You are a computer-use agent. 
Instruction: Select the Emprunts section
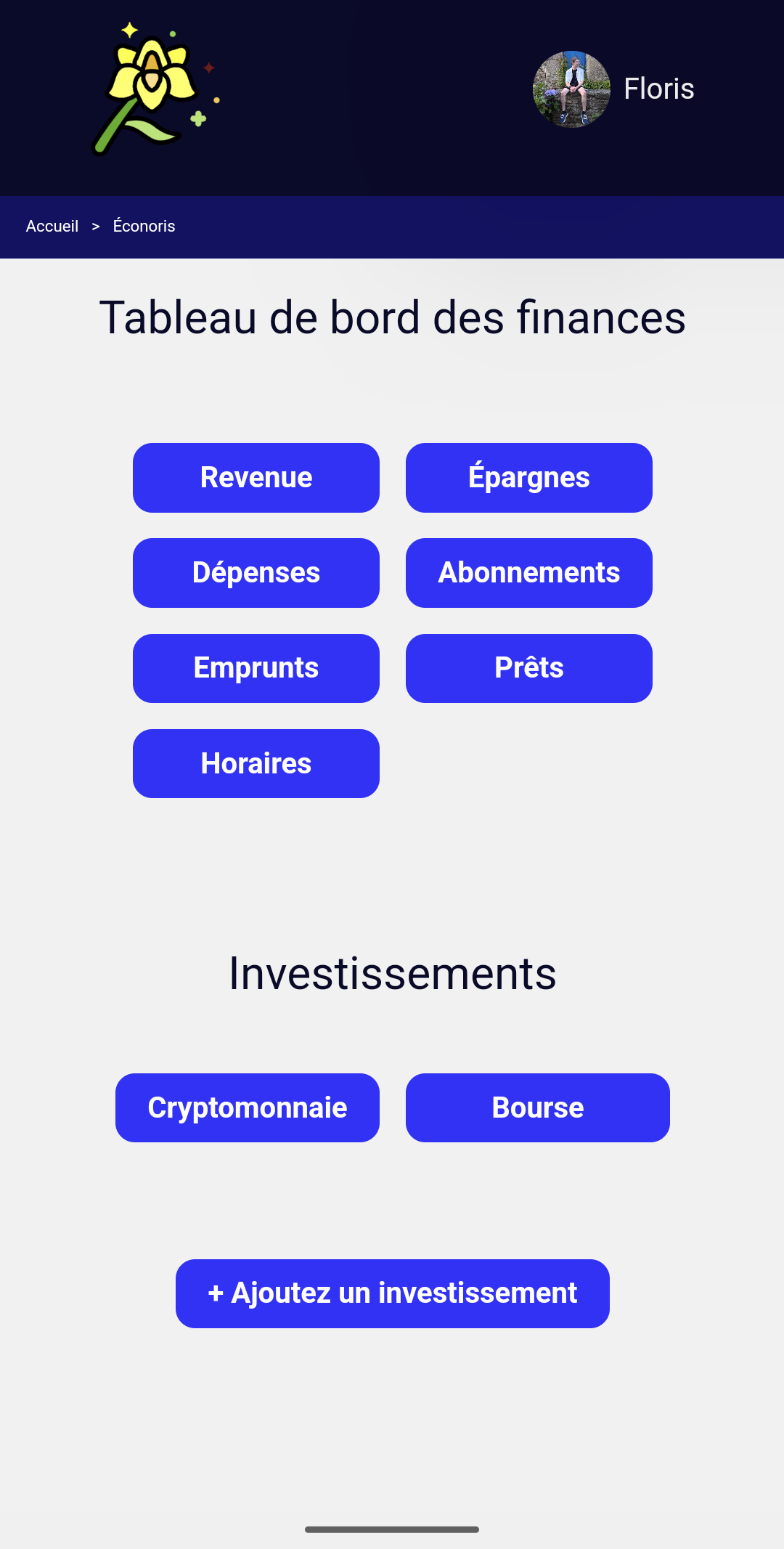[256, 667]
